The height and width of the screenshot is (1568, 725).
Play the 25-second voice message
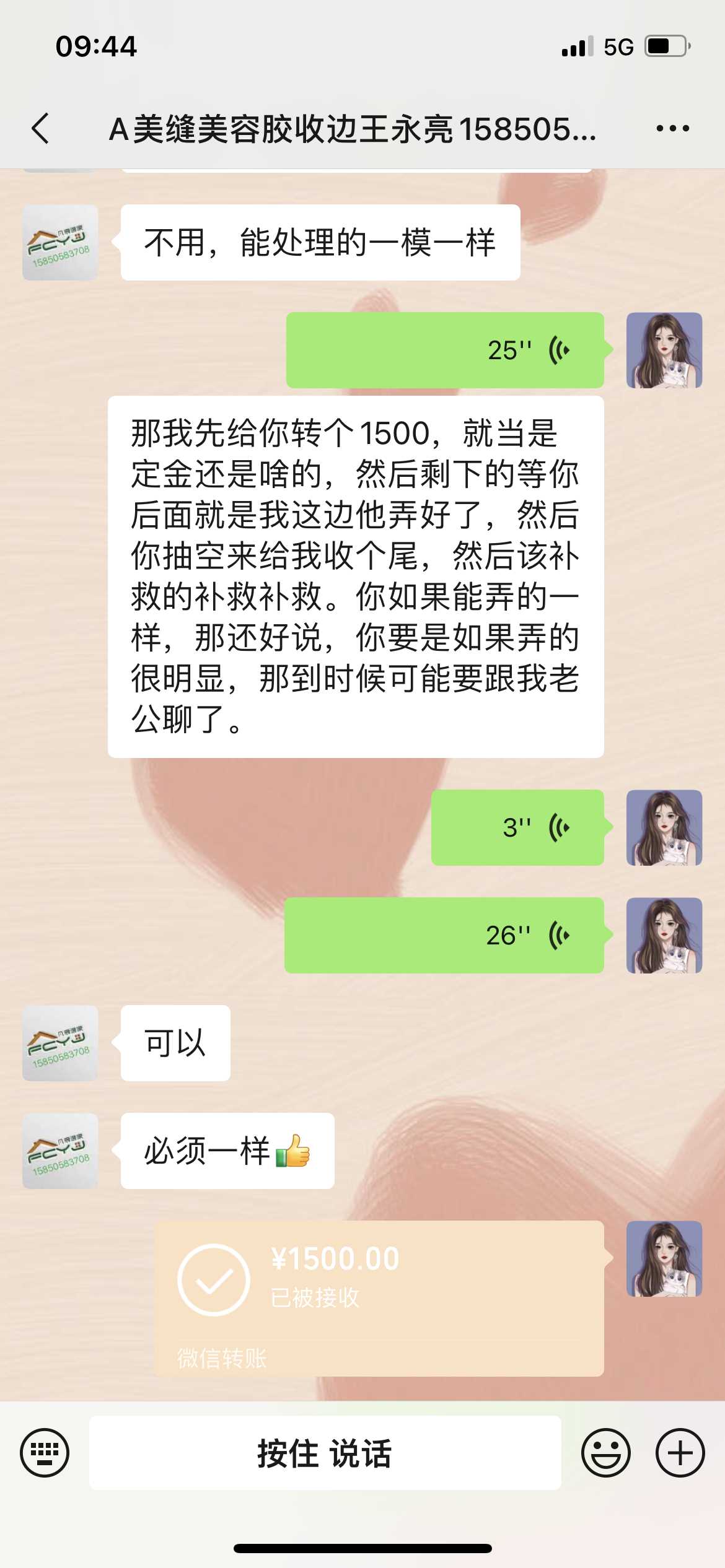click(445, 351)
